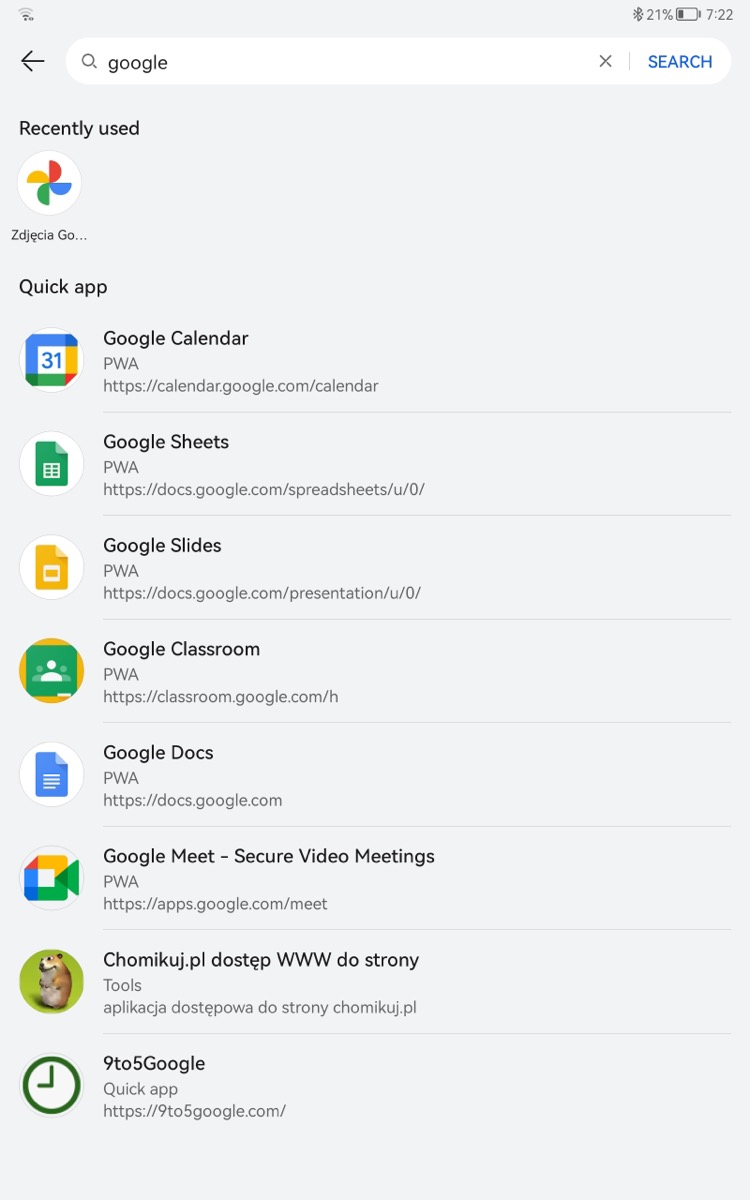Tap the SEARCH button
Screen dimensions: 750x1200
click(680, 62)
